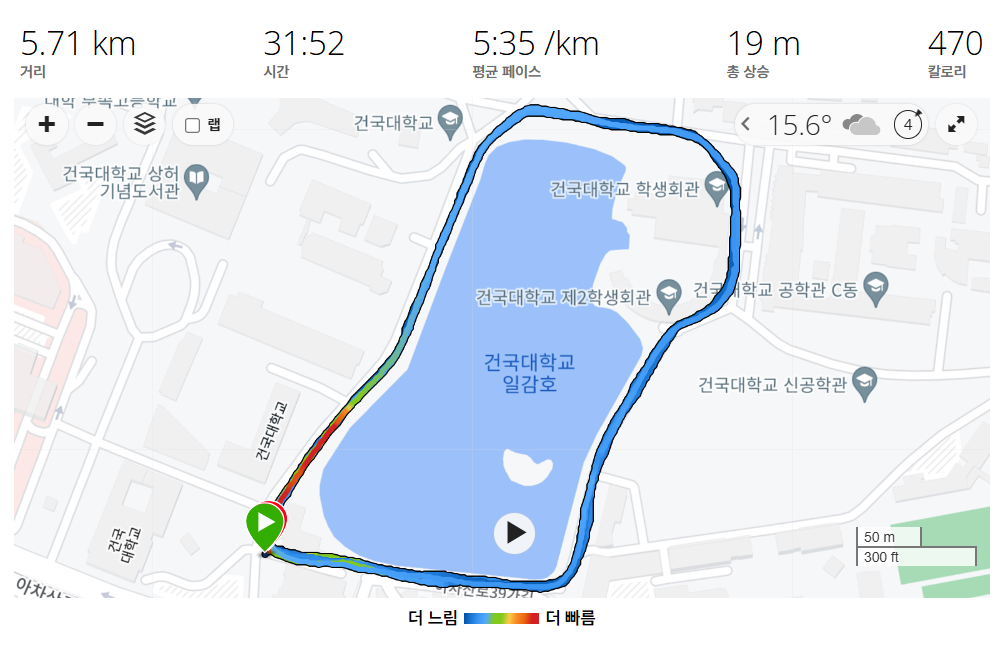
Task: Zoom in on the map
Action: click(x=46, y=125)
